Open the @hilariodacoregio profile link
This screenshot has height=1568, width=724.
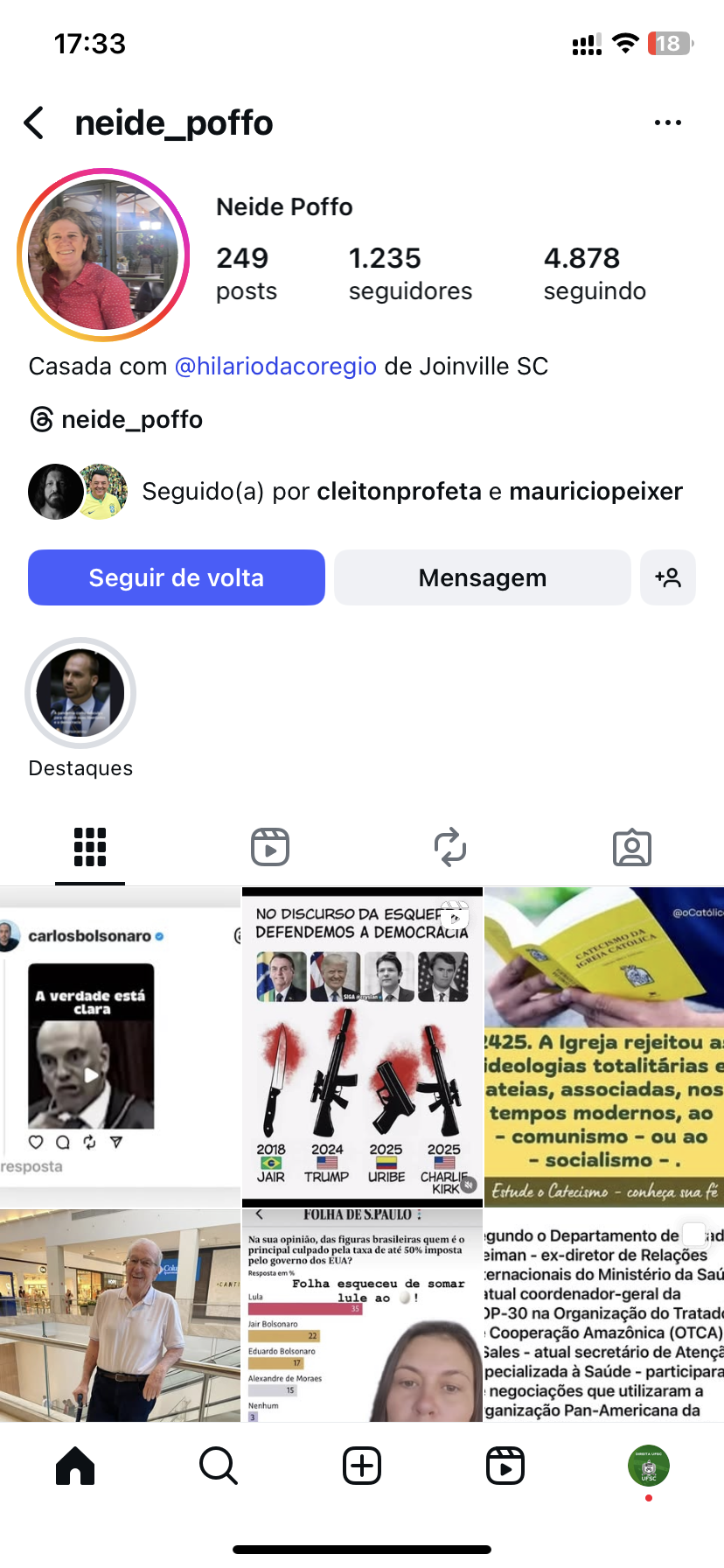pyautogui.click(x=275, y=366)
